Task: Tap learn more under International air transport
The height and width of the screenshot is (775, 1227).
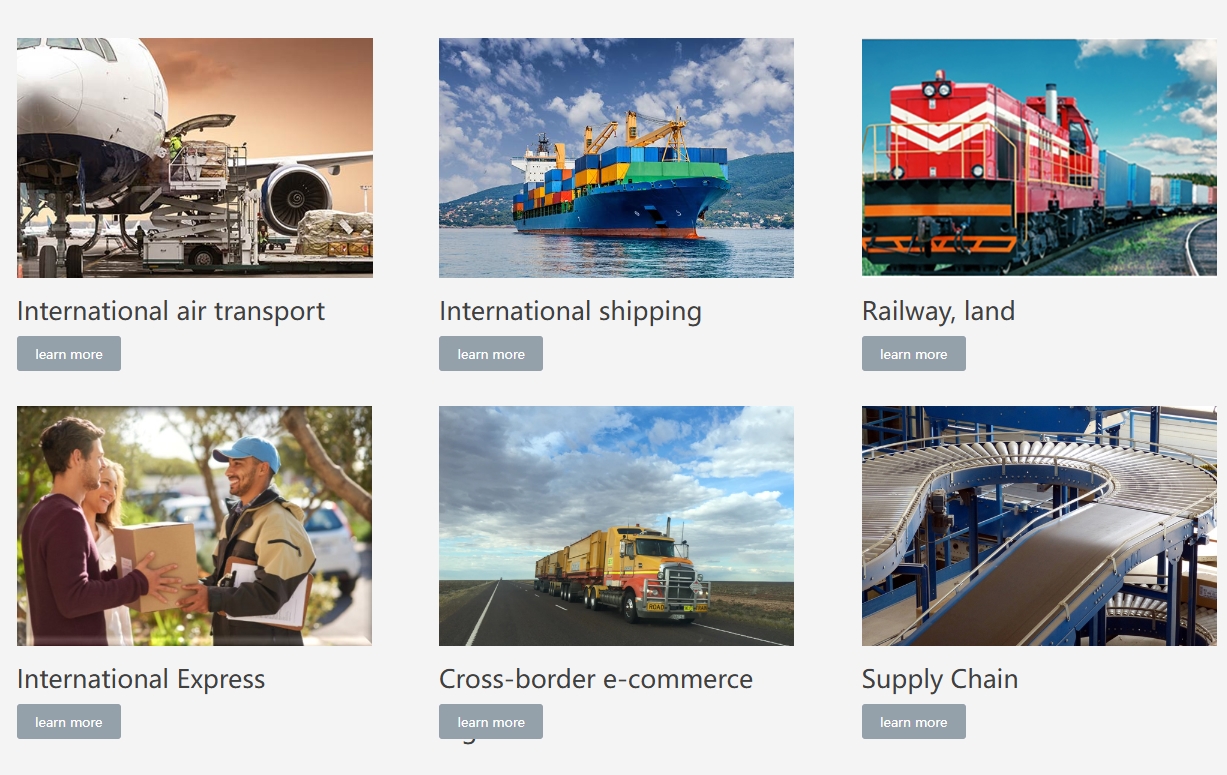Action: click(69, 354)
